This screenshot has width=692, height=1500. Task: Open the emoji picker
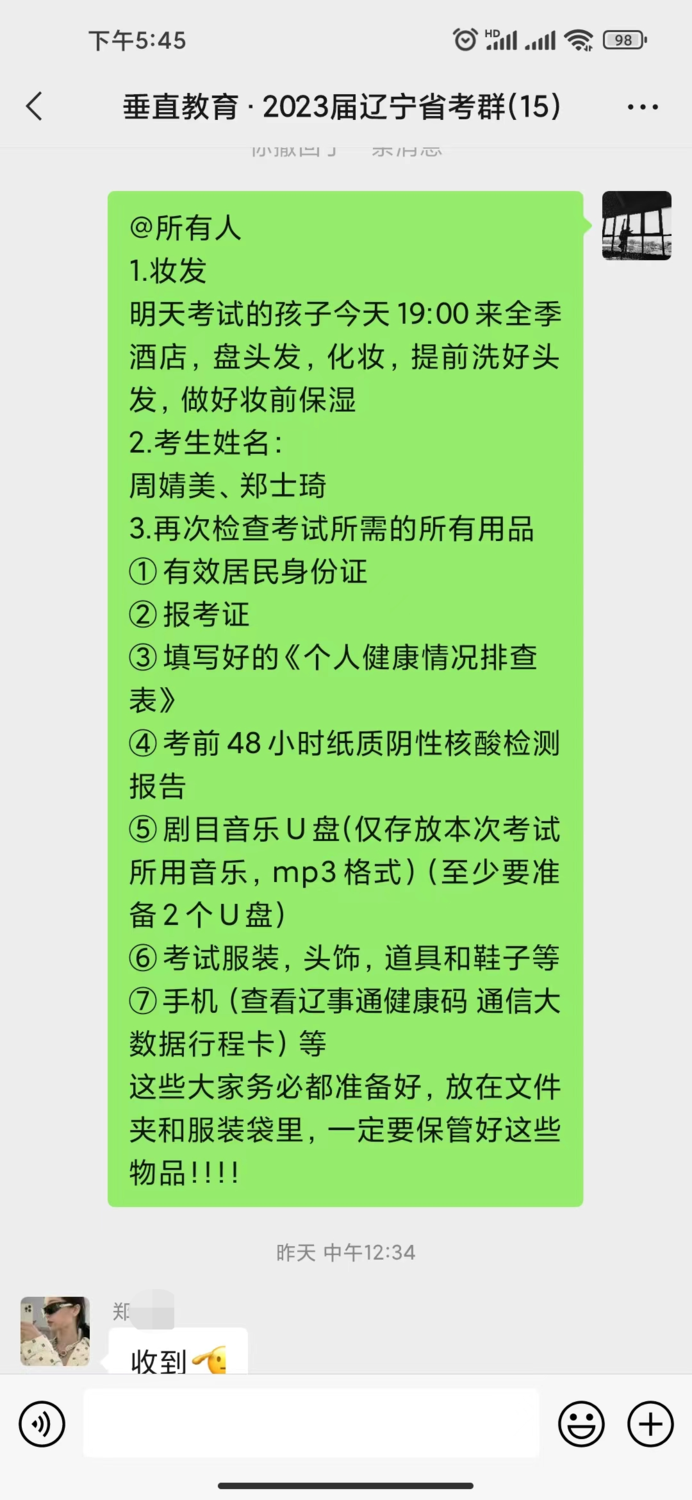click(x=582, y=1424)
